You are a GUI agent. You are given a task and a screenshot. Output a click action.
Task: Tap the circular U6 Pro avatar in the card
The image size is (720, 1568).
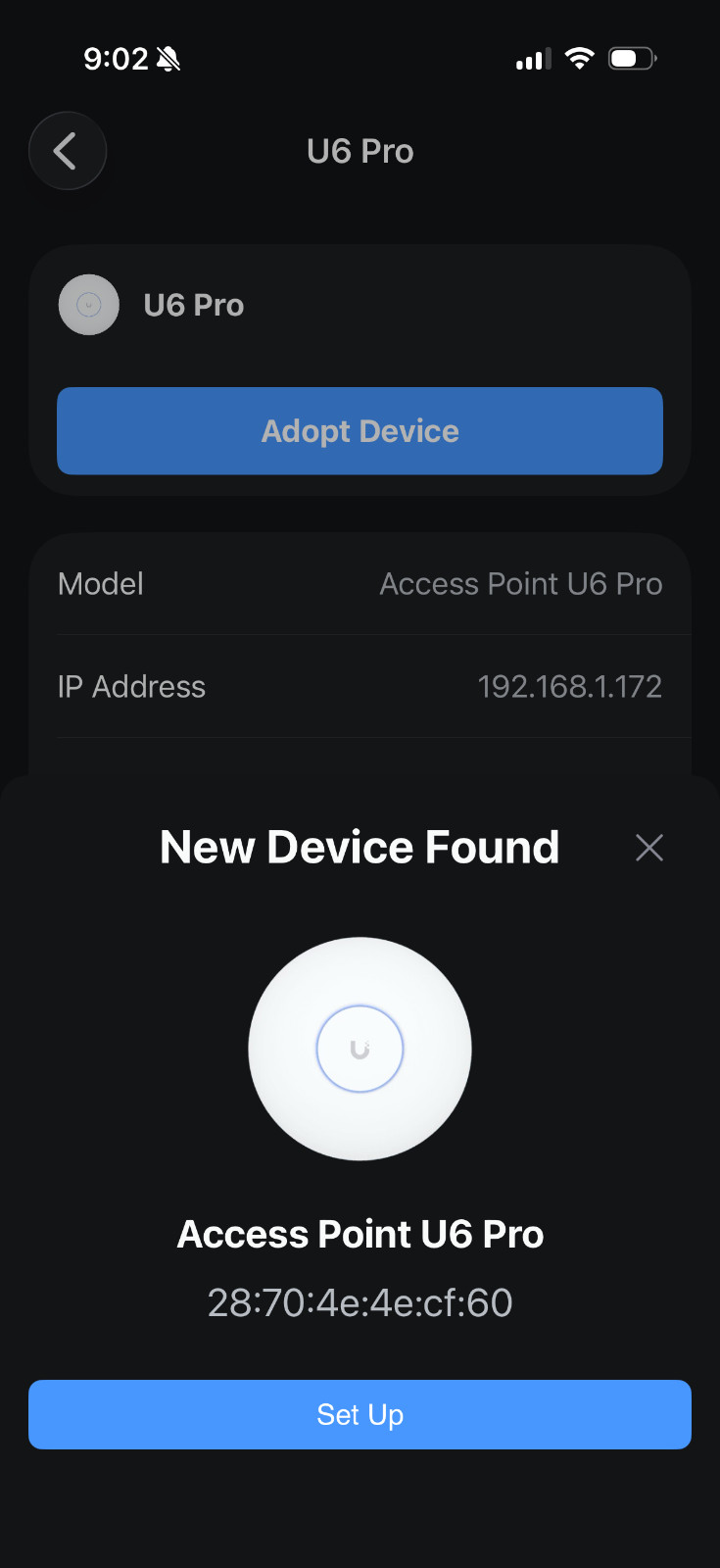tap(88, 305)
